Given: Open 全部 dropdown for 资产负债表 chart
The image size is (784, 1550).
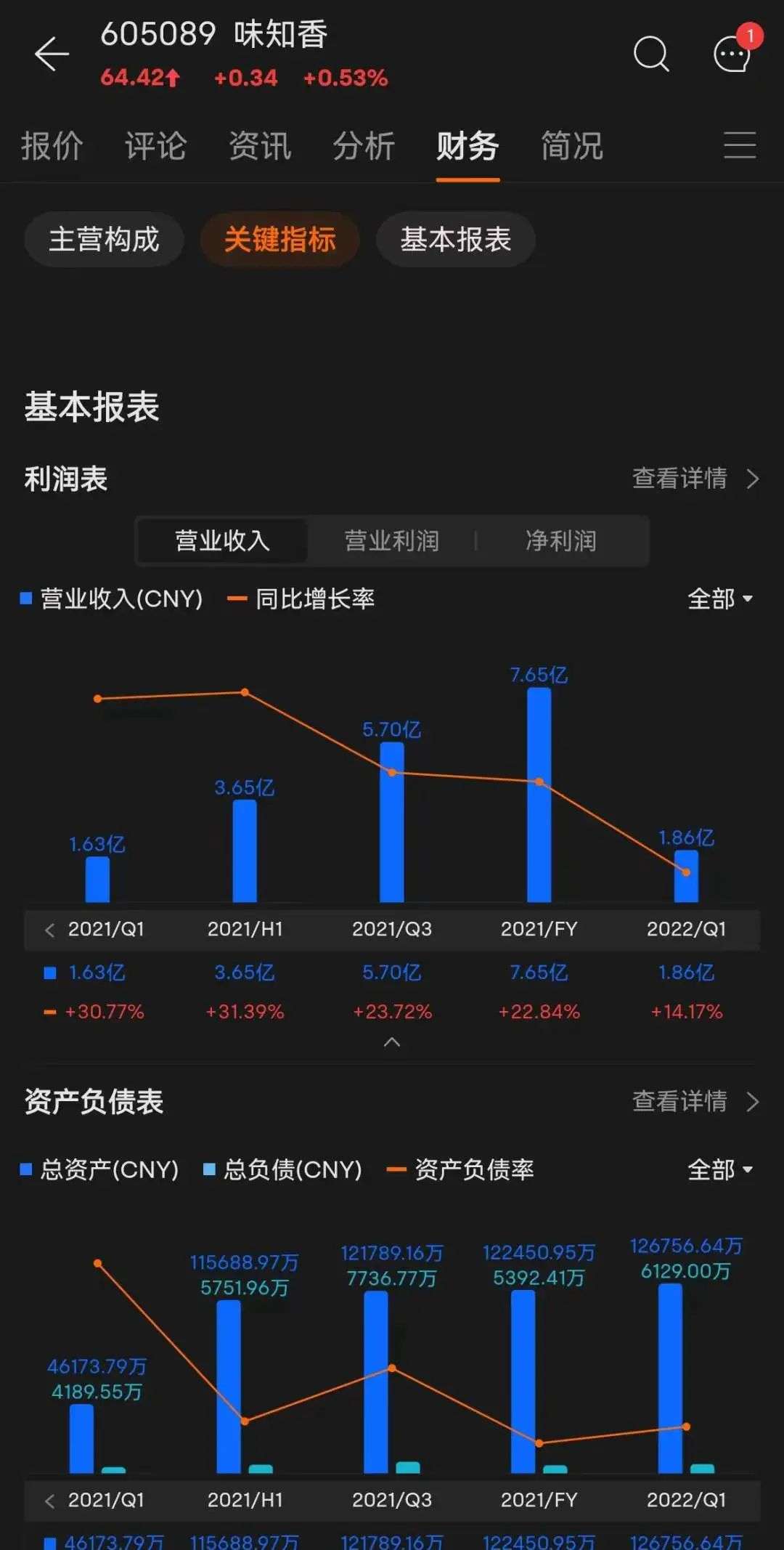Looking at the screenshot, I should pos(720,1170).
